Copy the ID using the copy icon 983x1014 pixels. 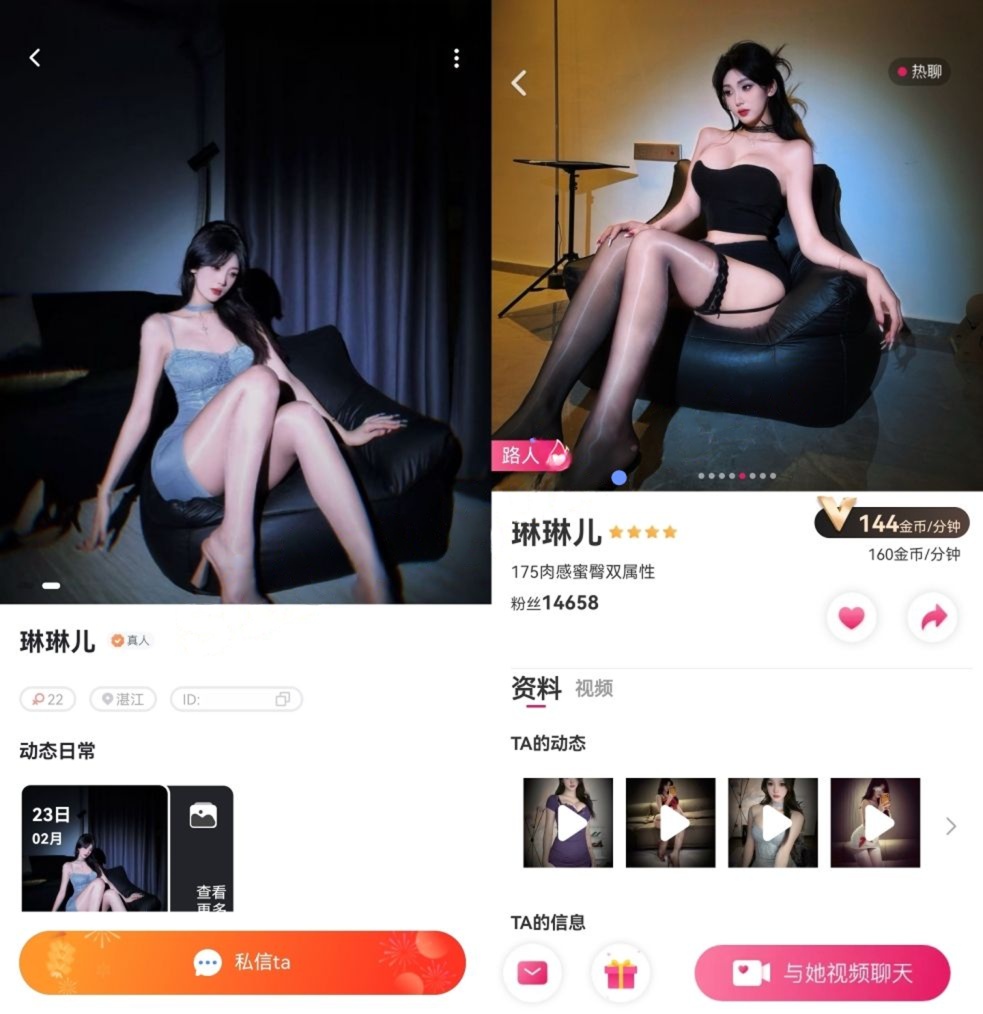click(283, 699)
